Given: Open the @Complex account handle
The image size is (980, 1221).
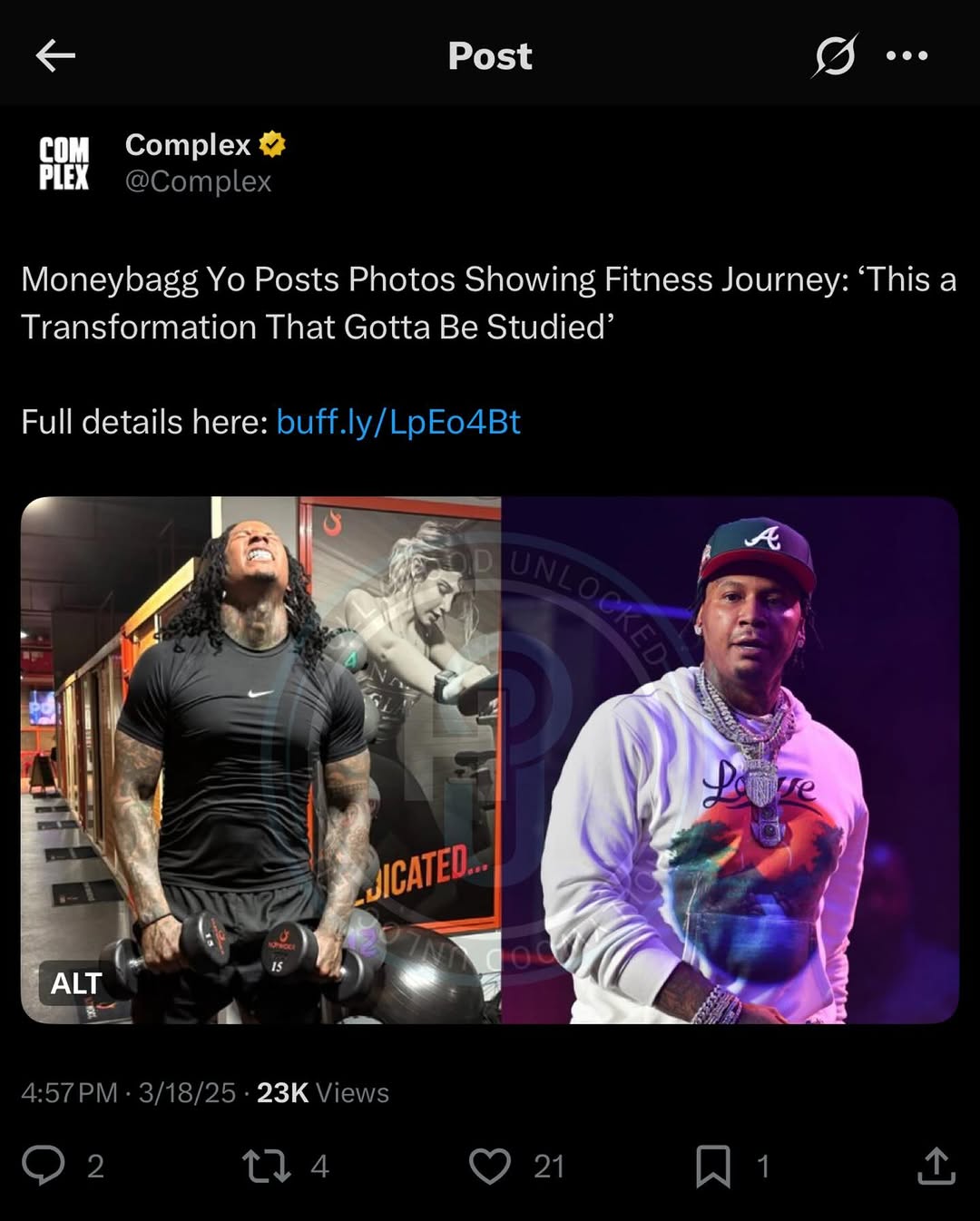Looking at the screenshot, I should pos(198,181).
